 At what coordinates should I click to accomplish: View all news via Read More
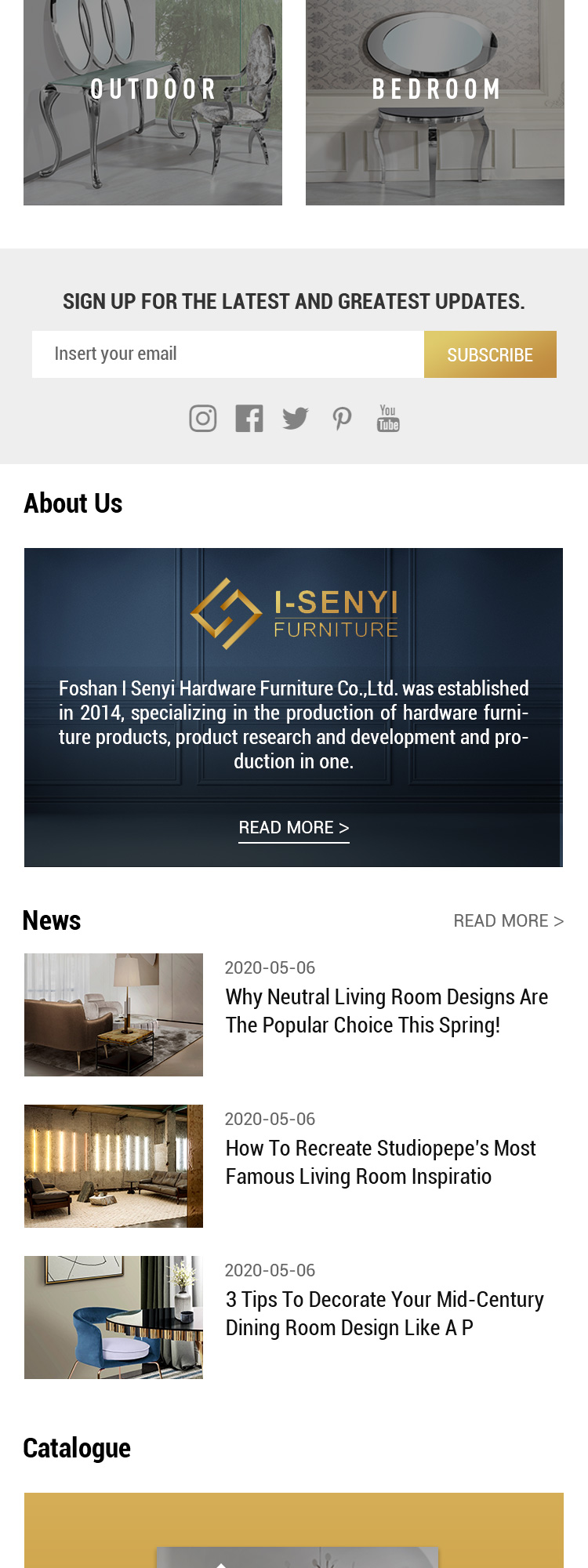[x=508, y=920]
